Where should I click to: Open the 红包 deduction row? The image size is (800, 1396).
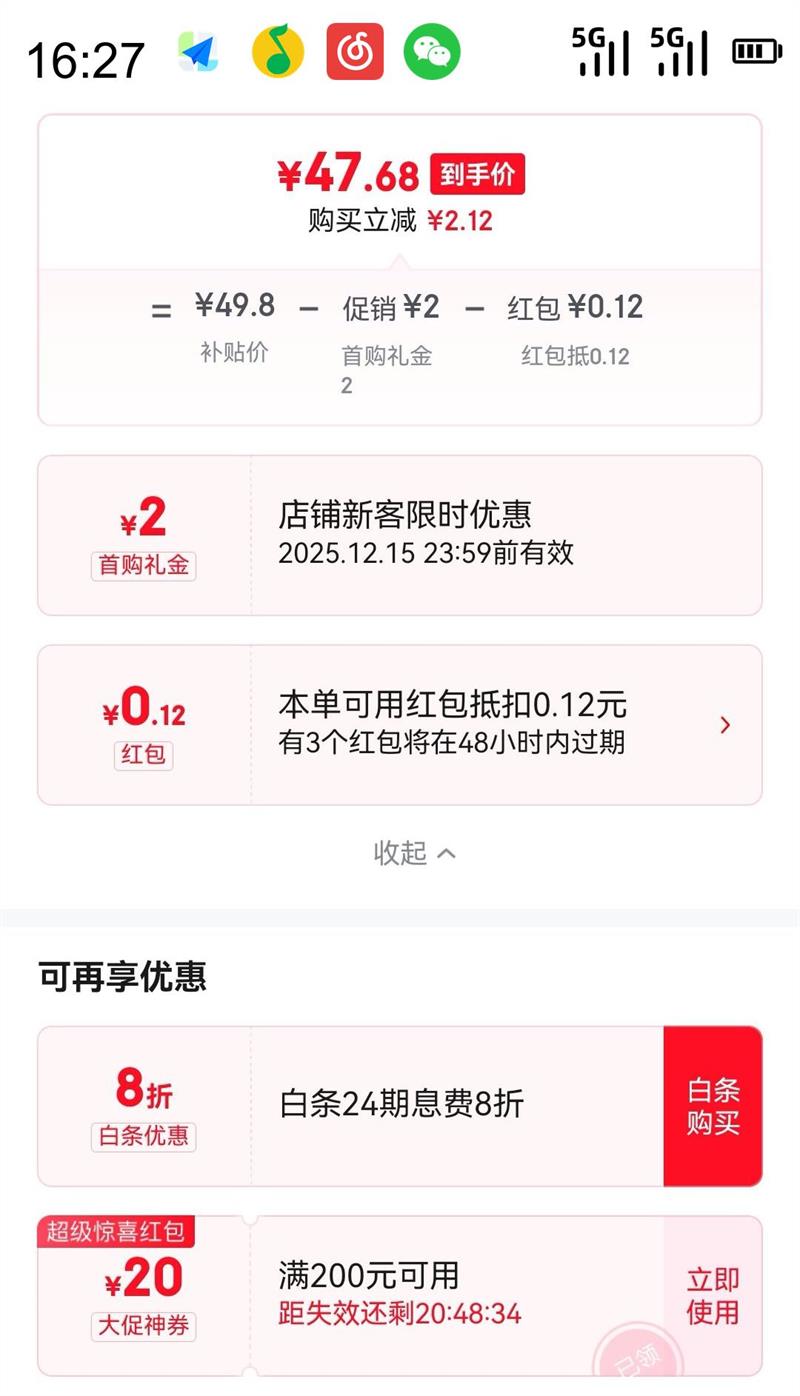coord(400,725)
